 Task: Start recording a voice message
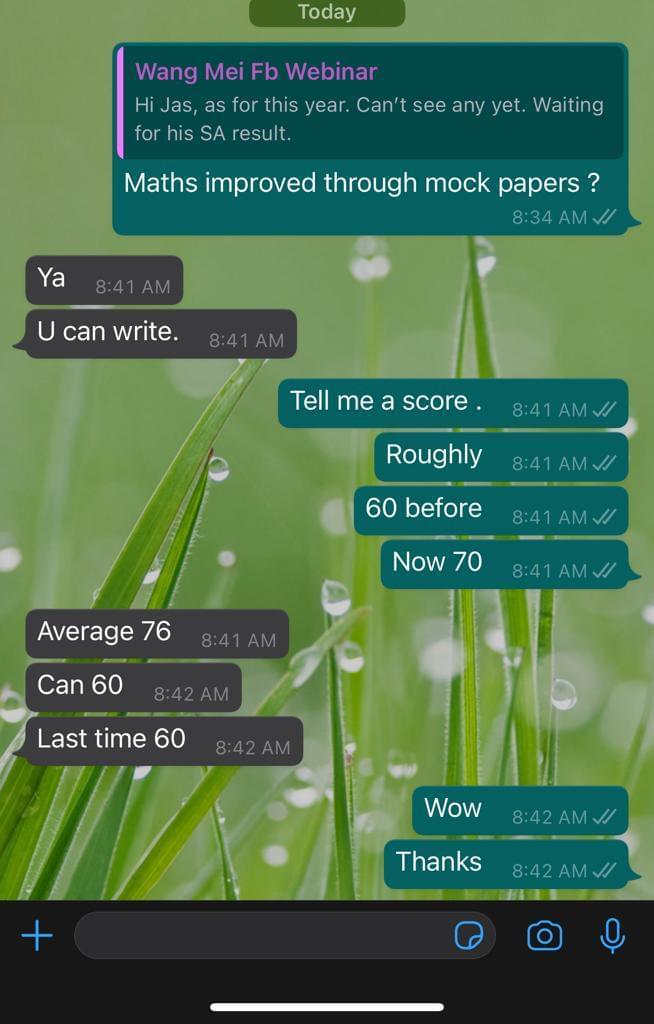pos(612,936)
